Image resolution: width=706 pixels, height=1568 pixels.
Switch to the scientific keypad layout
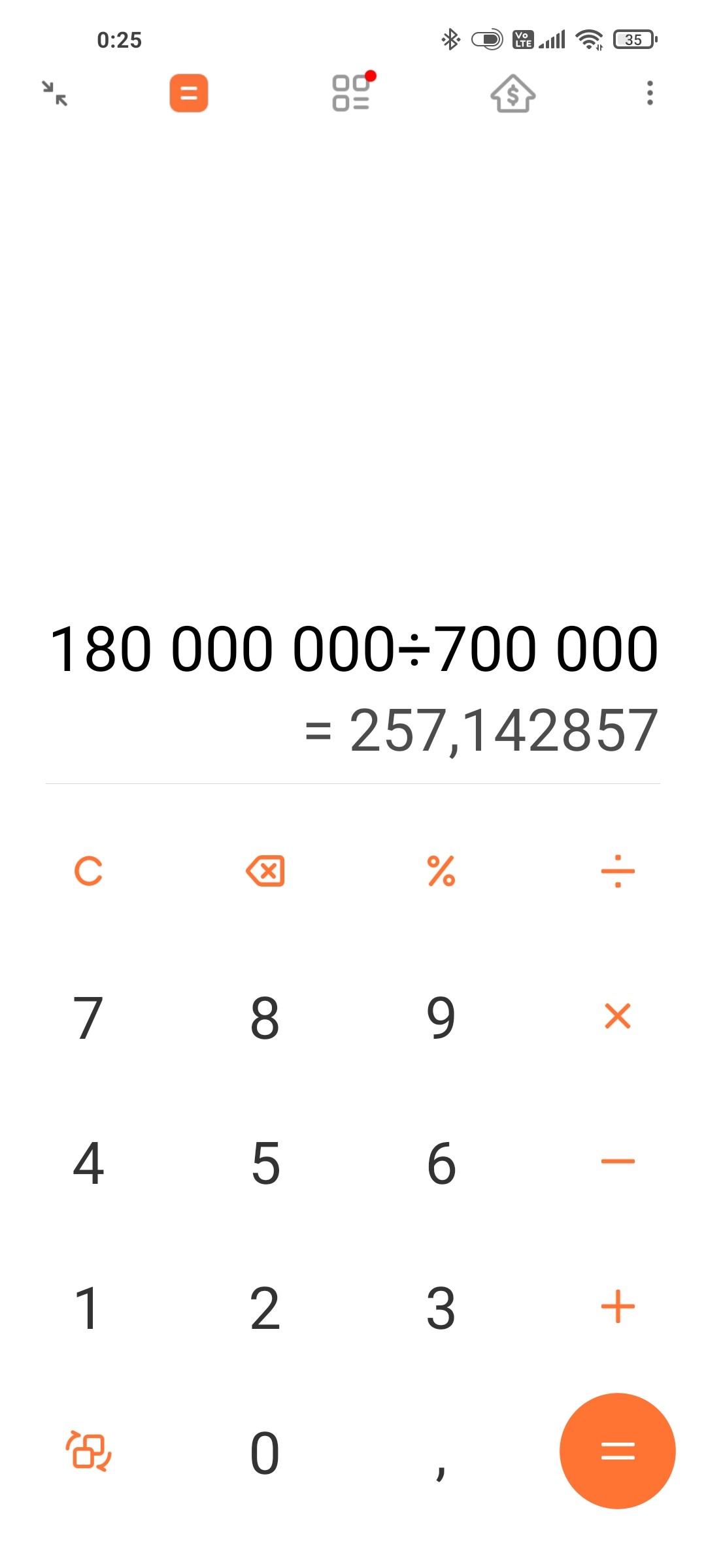(x=88, y=1451)
